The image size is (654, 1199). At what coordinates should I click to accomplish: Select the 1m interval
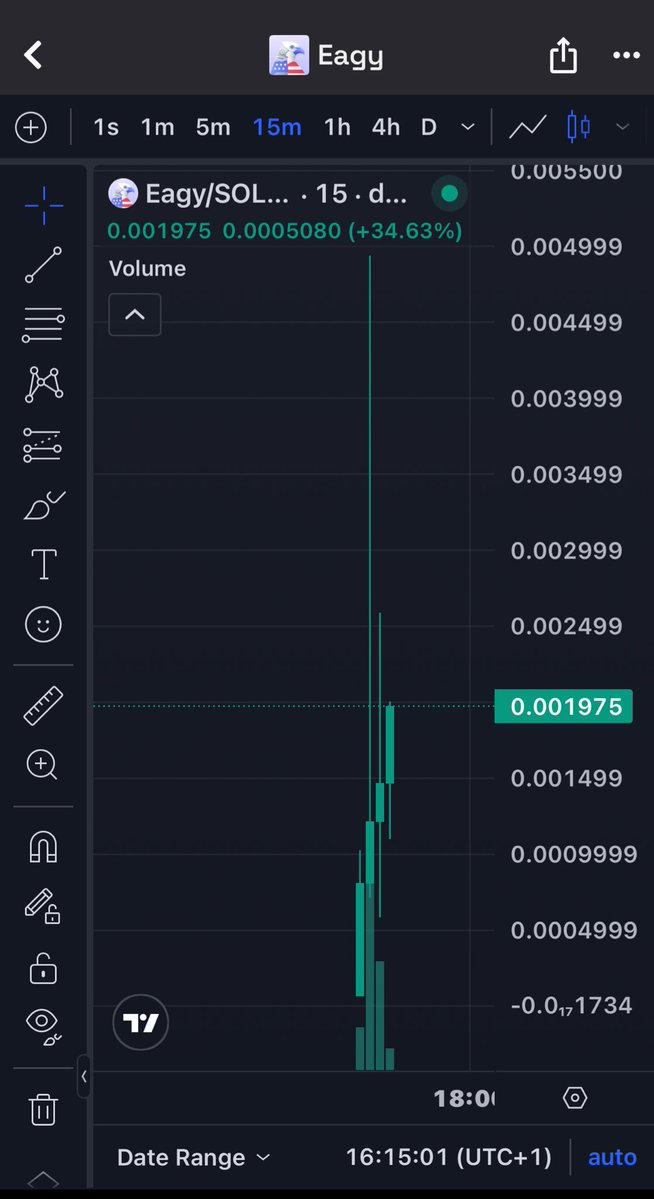(158, 127)
